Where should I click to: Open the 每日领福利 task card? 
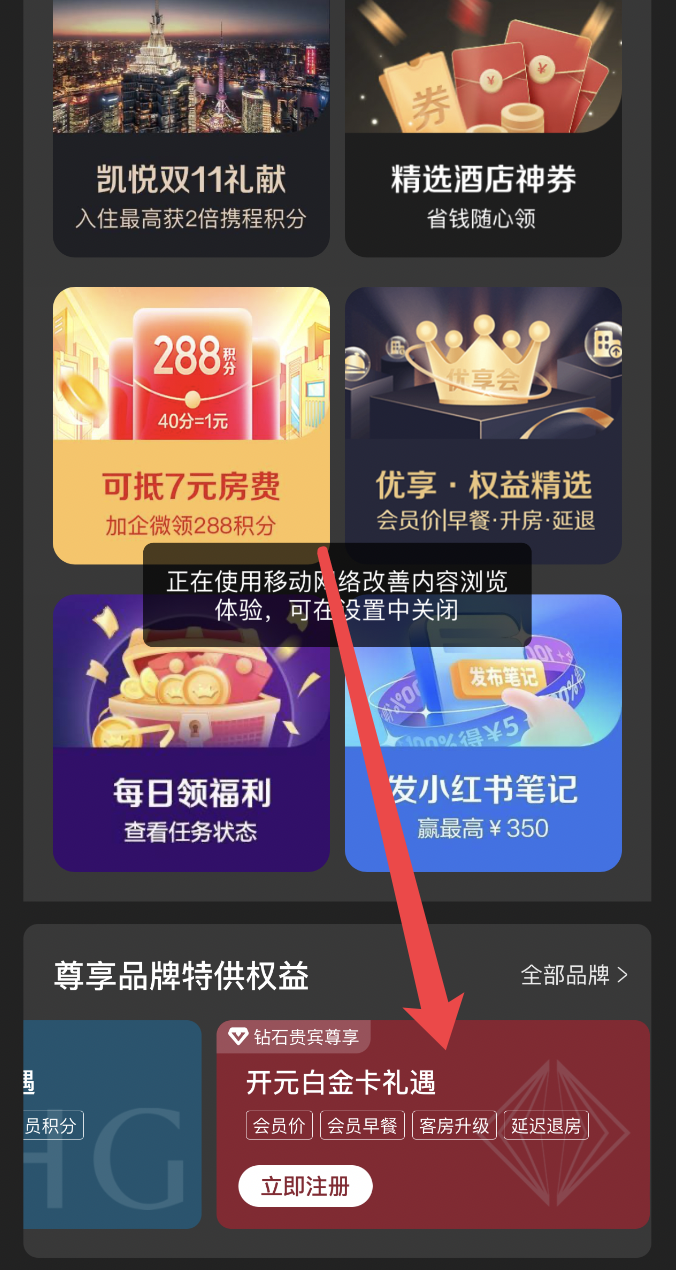pyautogui.click(x=191, y=733)
